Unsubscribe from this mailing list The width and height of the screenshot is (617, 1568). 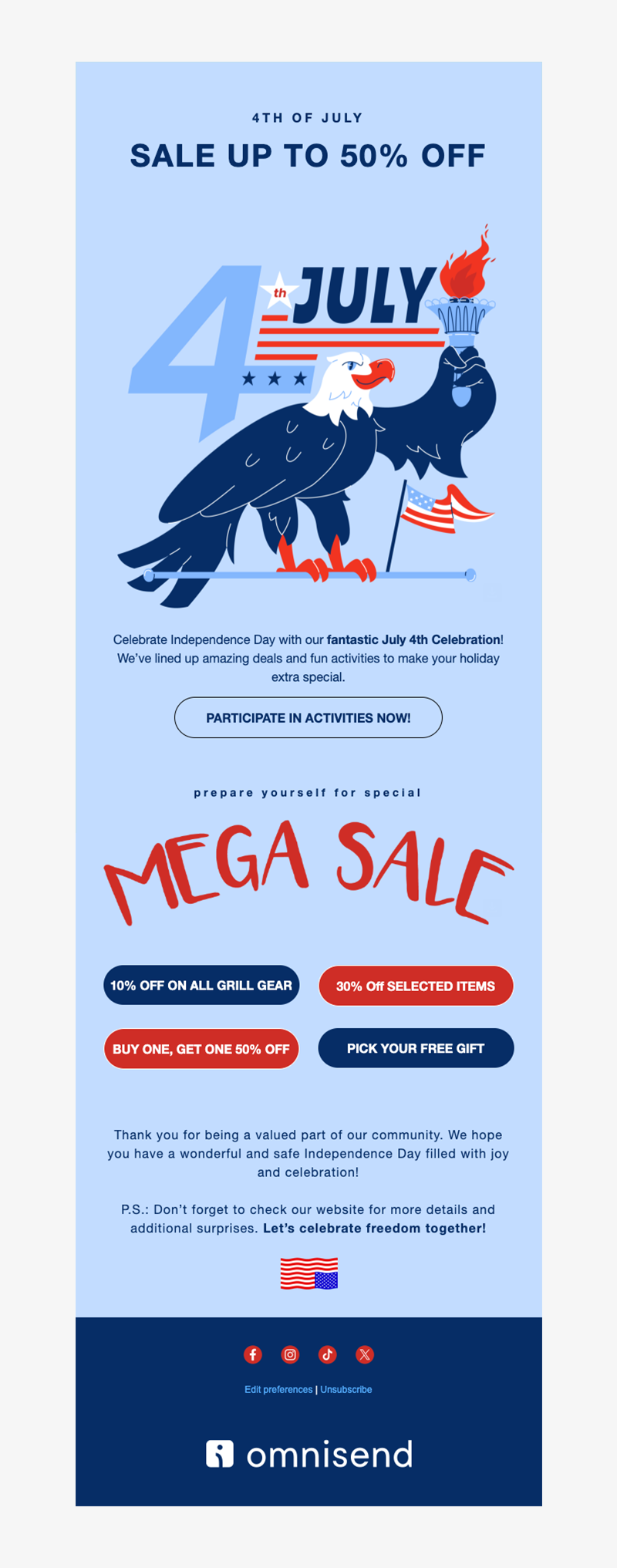(346, 1389)
